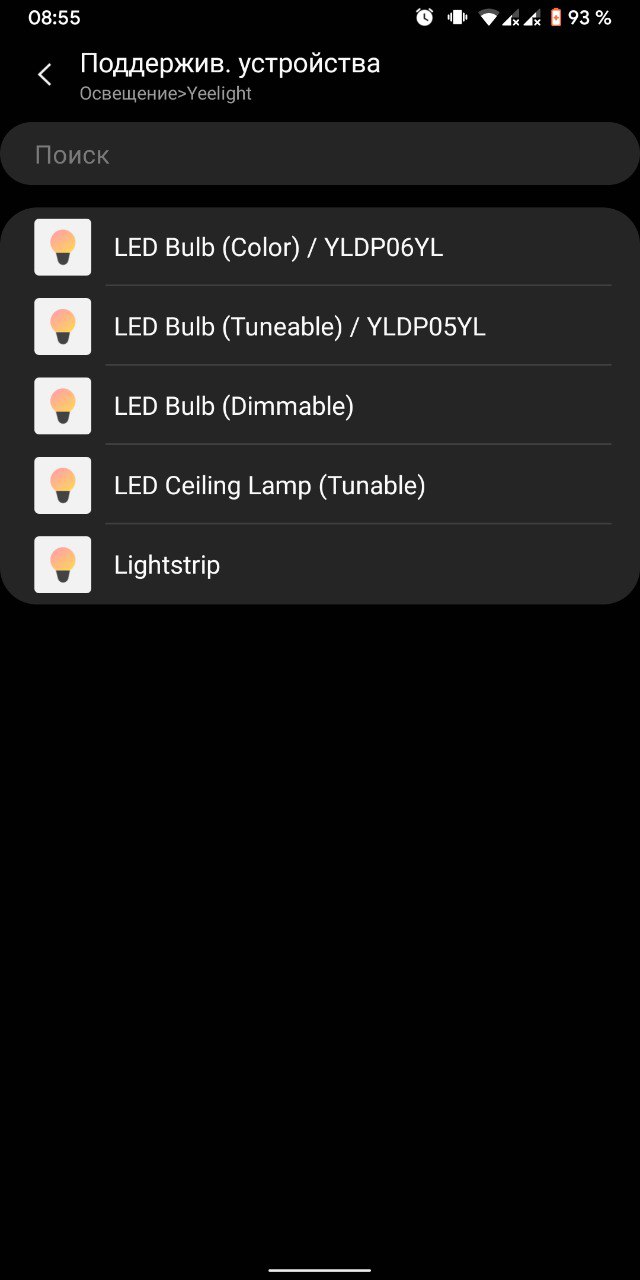Choose LED Bulb (Dimmable)
The height and width of the screenshot is (1280, 640).
[x=320, y=406]
